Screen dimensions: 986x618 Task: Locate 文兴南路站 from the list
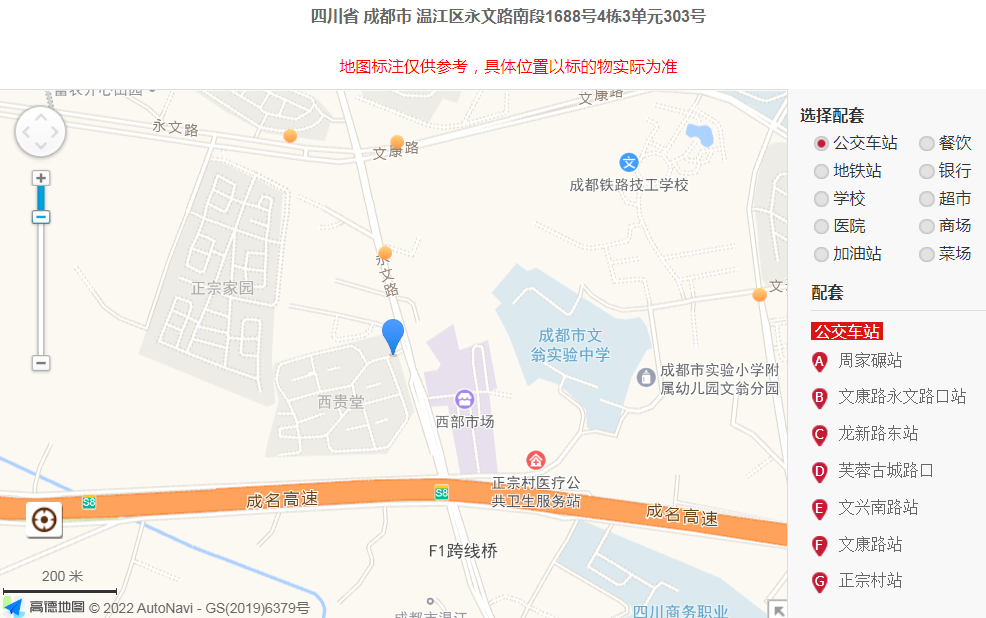[x=878, y=508]
